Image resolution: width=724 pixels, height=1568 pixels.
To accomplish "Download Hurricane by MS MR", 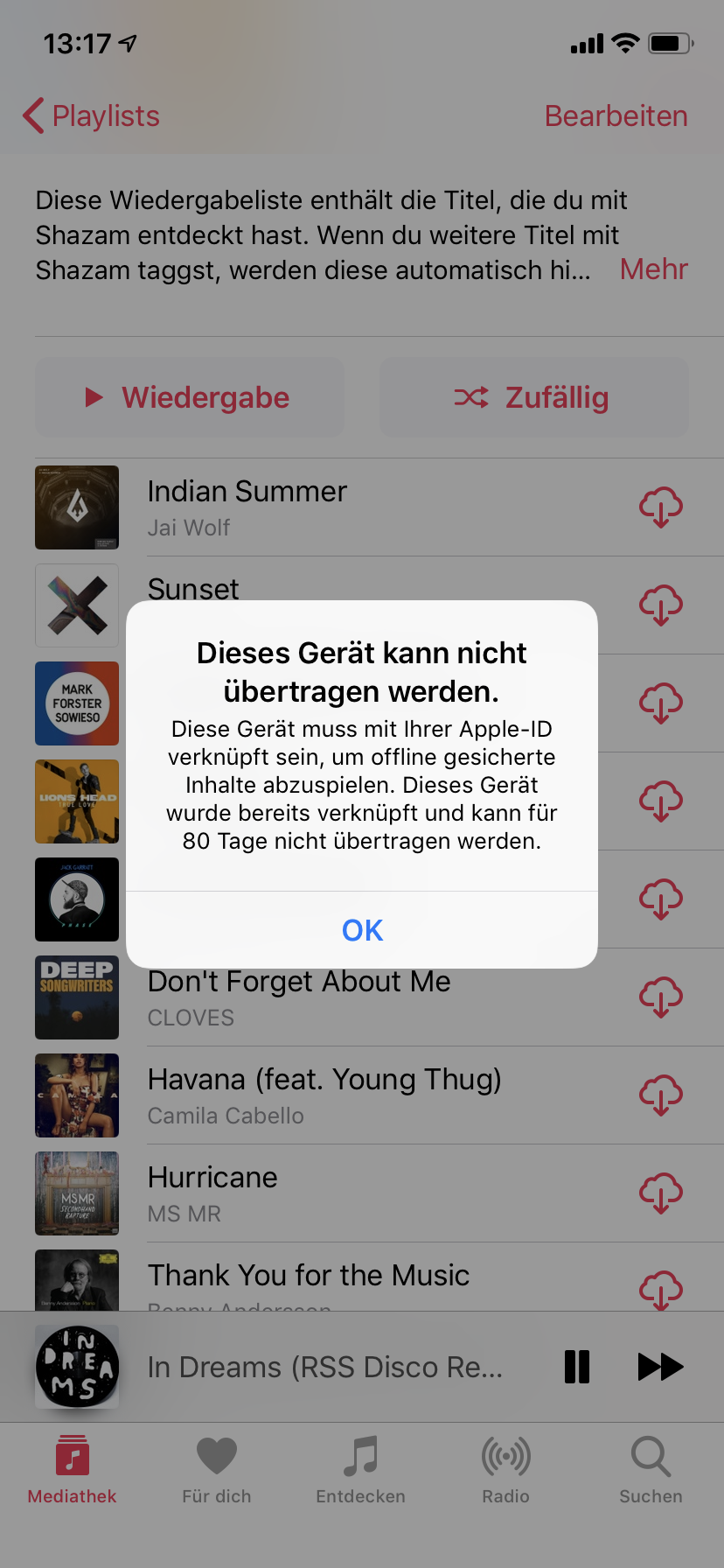I will (661, 1193).
